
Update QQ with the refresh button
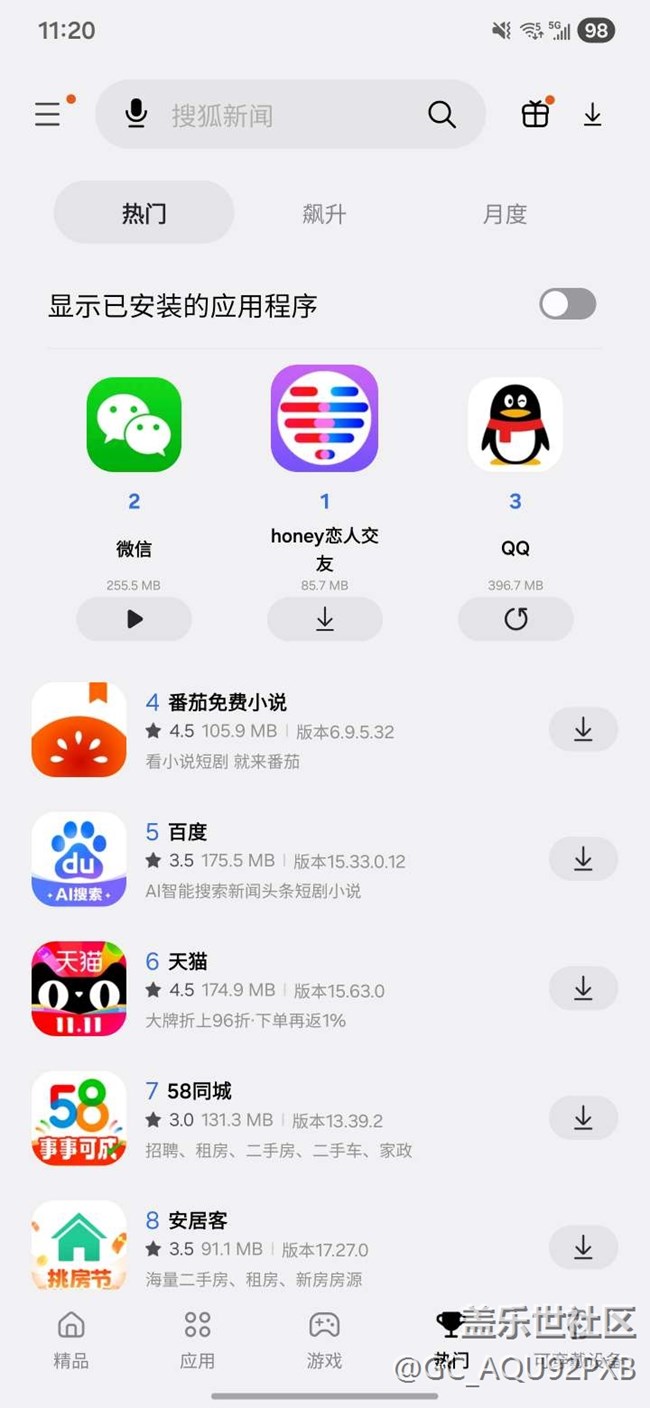click(515, 619)
